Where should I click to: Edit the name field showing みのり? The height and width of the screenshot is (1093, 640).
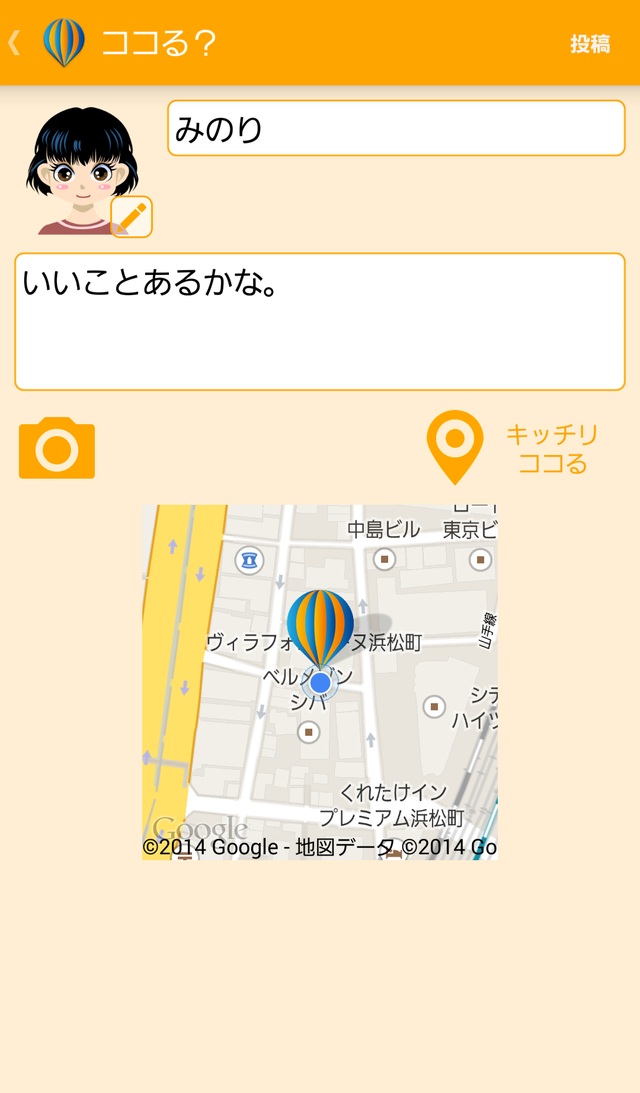[x=396, y=128]
